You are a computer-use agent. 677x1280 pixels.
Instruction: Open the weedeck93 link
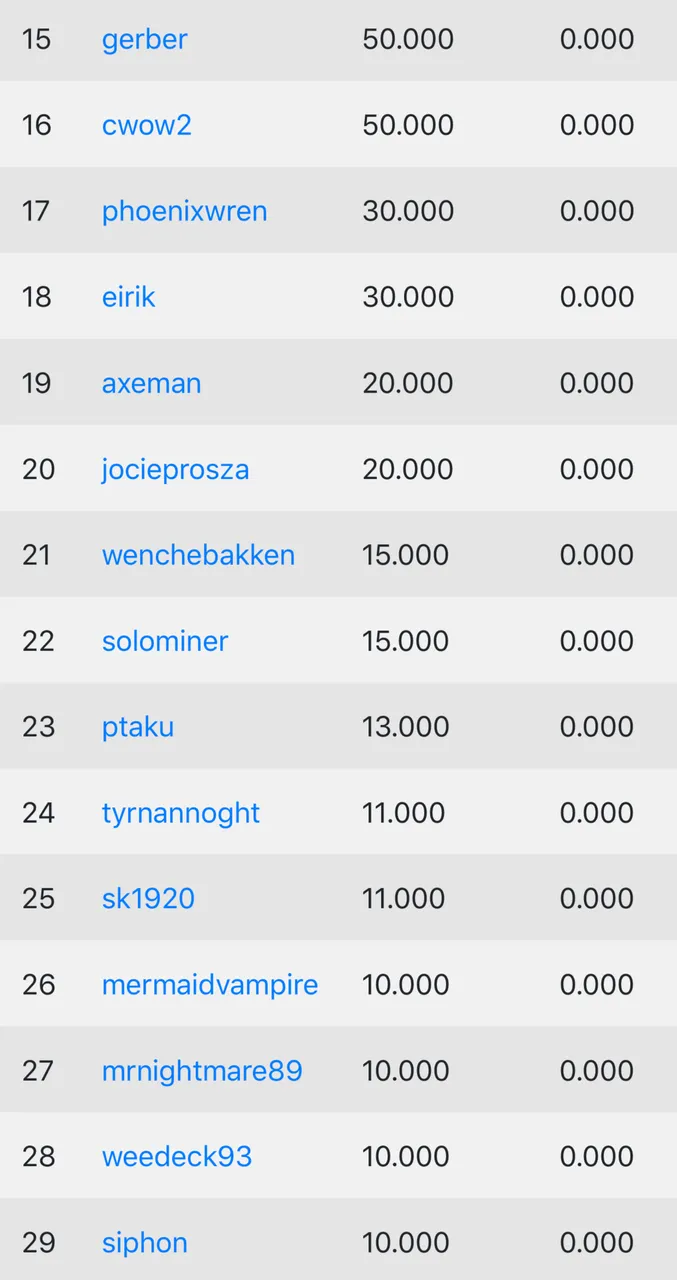point(177,1158)
